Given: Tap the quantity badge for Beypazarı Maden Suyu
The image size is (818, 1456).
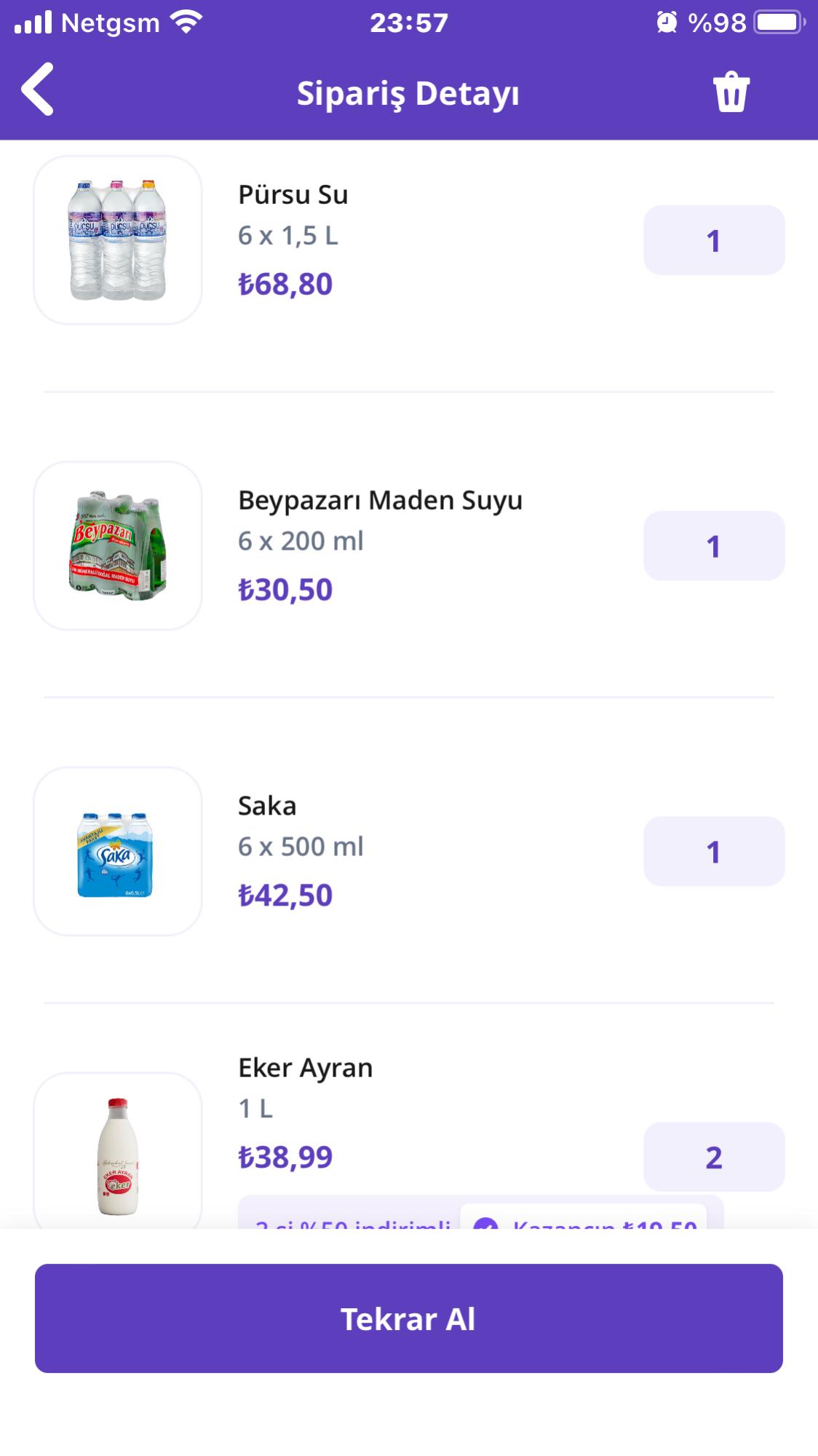Looking at the screenshot, I should pyautogui.click(x=713, y=546).
